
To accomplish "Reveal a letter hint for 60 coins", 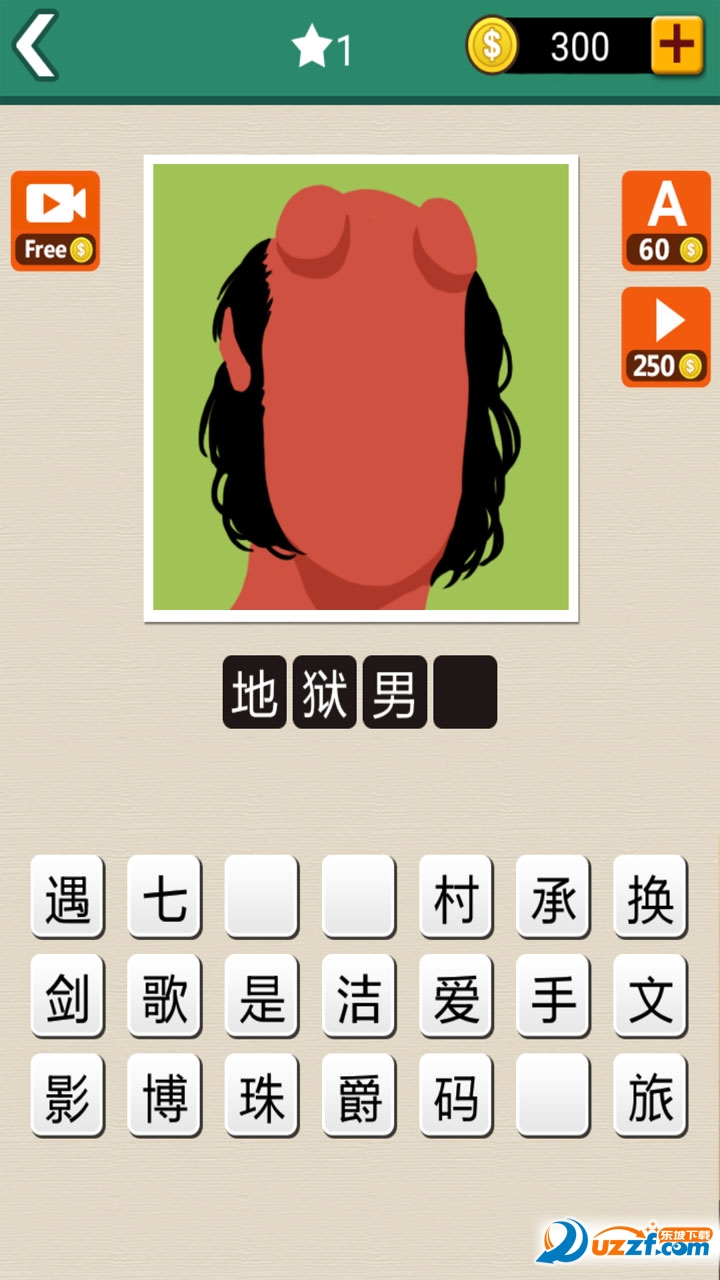I will [x=665, y=220].
